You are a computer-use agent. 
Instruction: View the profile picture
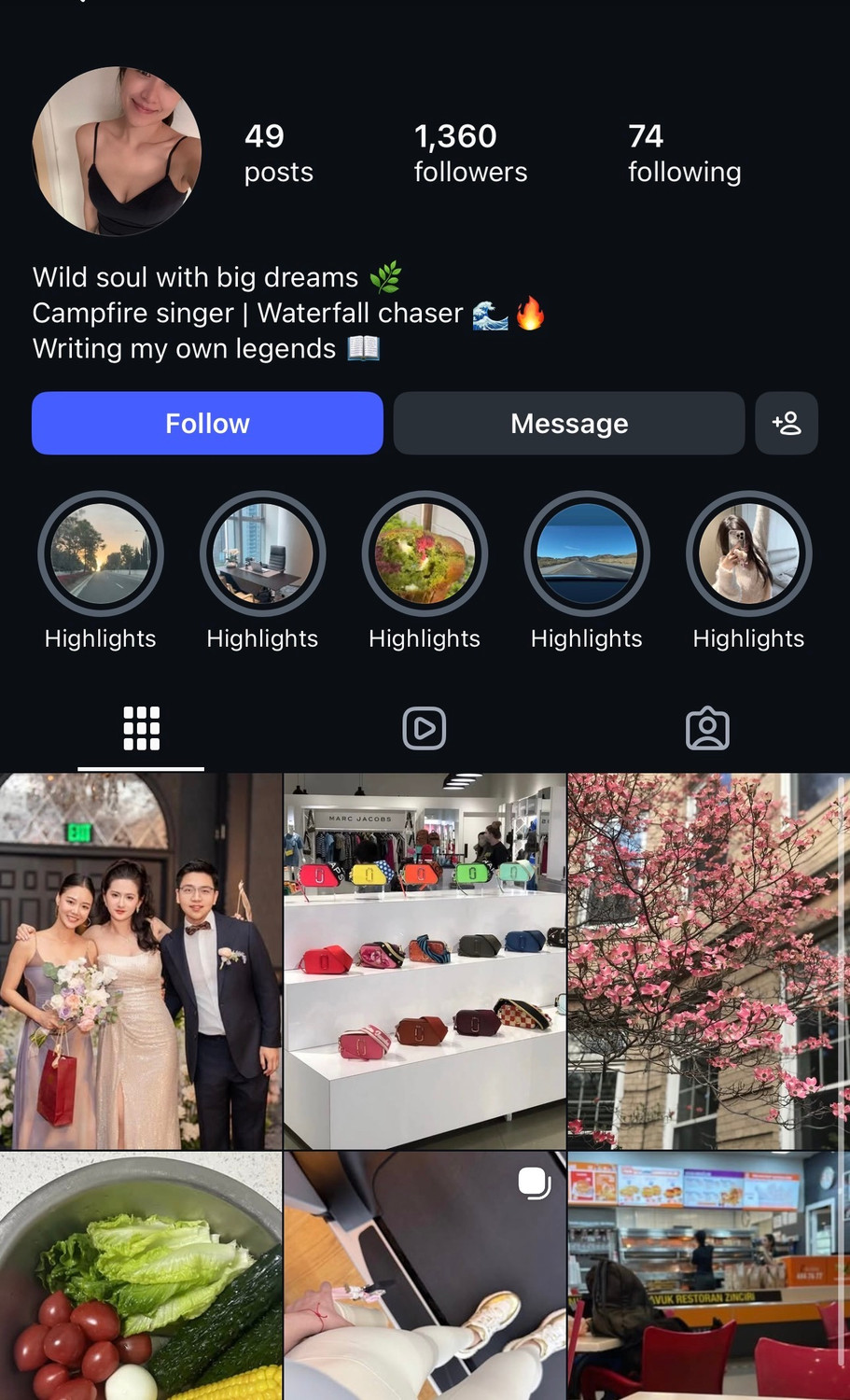pos(117,151)
